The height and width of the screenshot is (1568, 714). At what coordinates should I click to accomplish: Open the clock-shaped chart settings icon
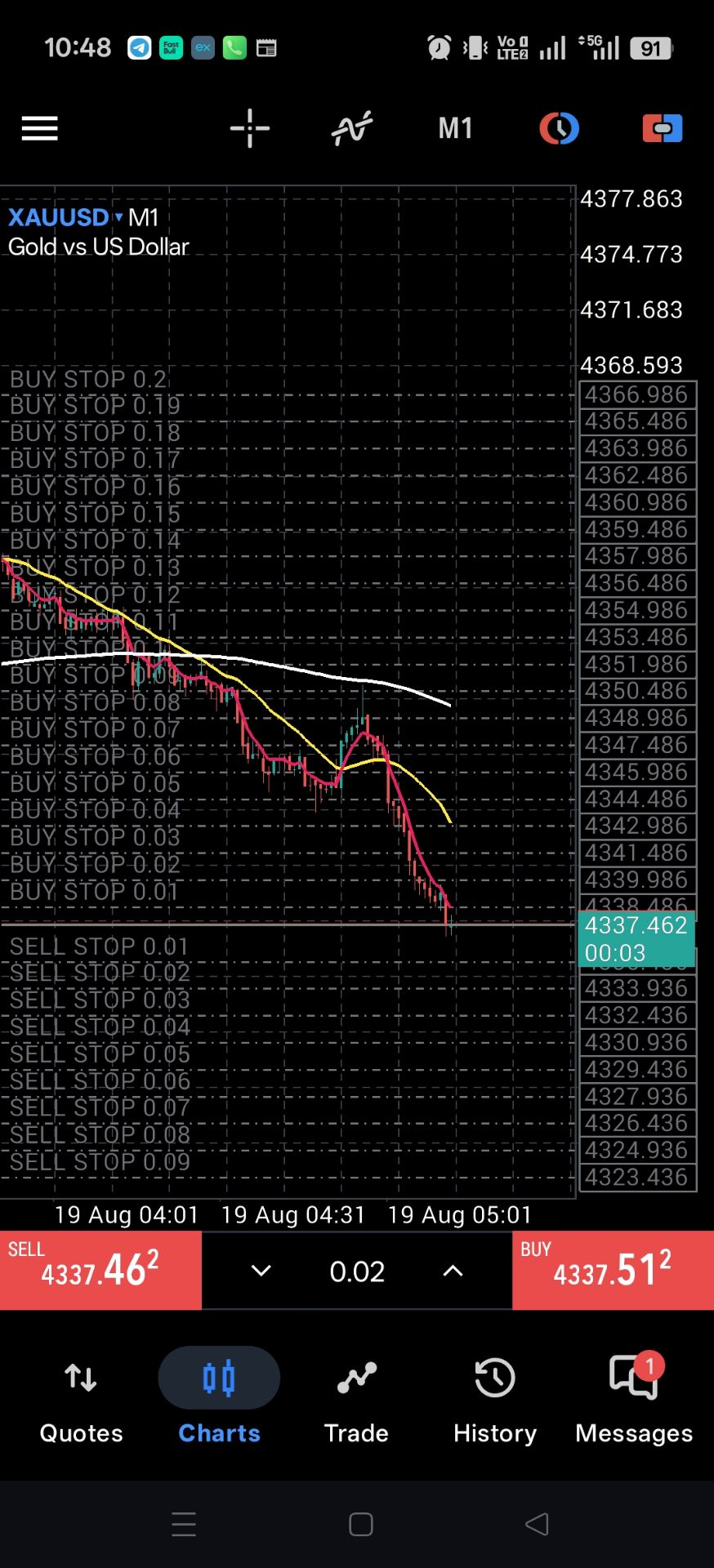tap(559, 128)
